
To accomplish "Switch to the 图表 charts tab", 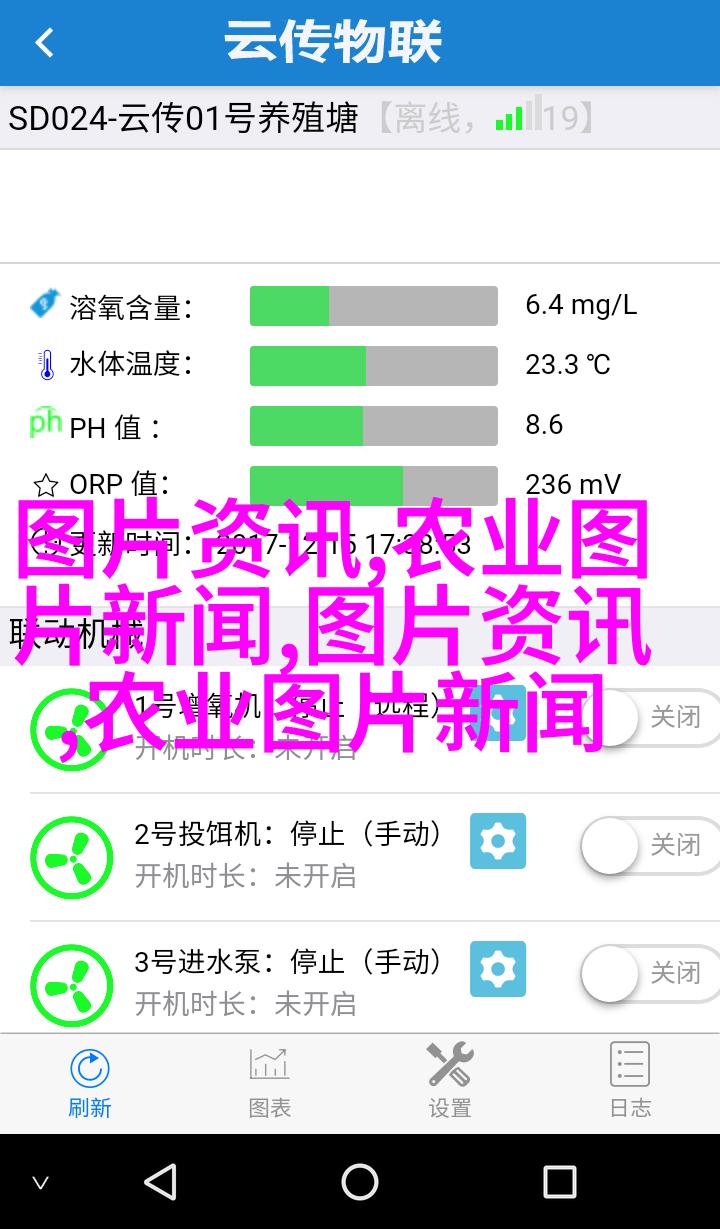I will click(x=270, y=1081).
